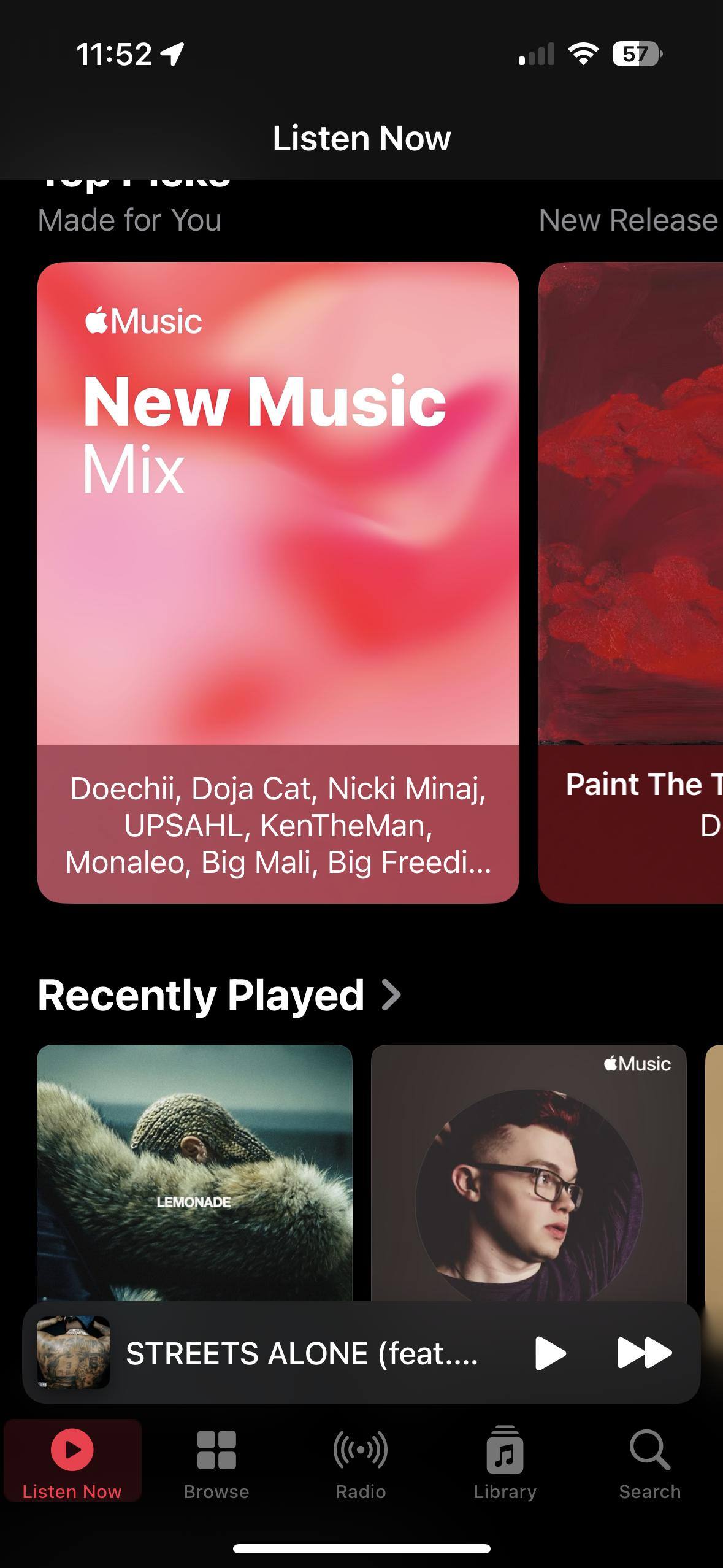Play STREETS ALONE in the mini player
This screenshot has width=723, height=1568.
point(550,1353)
